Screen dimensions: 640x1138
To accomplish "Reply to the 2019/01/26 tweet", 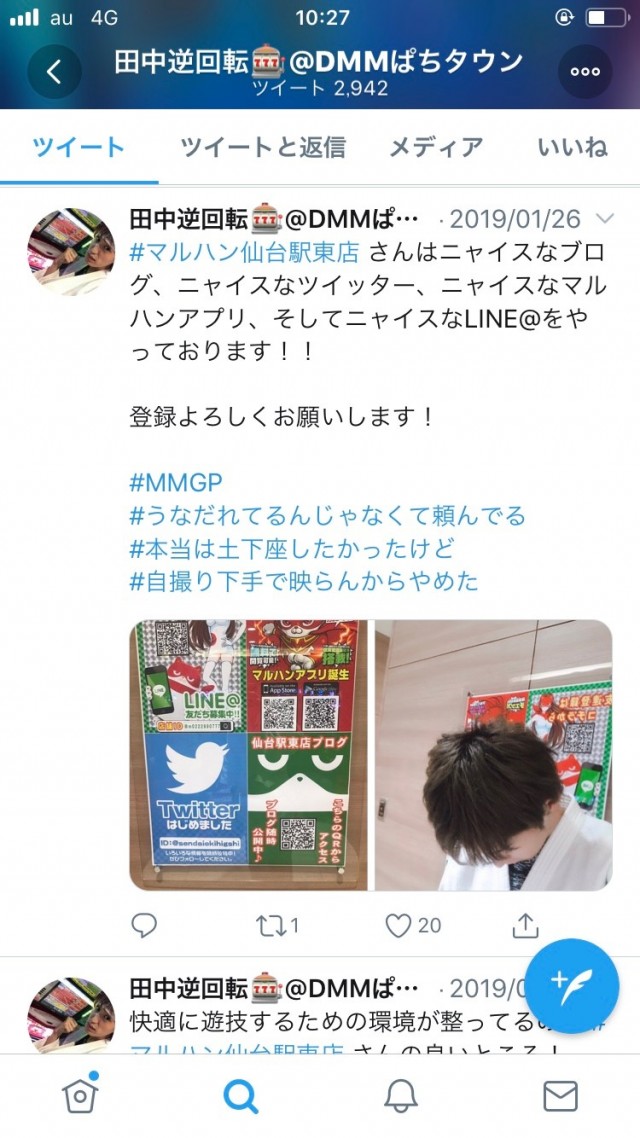I will pyautogui.click(x=144, y=925).
